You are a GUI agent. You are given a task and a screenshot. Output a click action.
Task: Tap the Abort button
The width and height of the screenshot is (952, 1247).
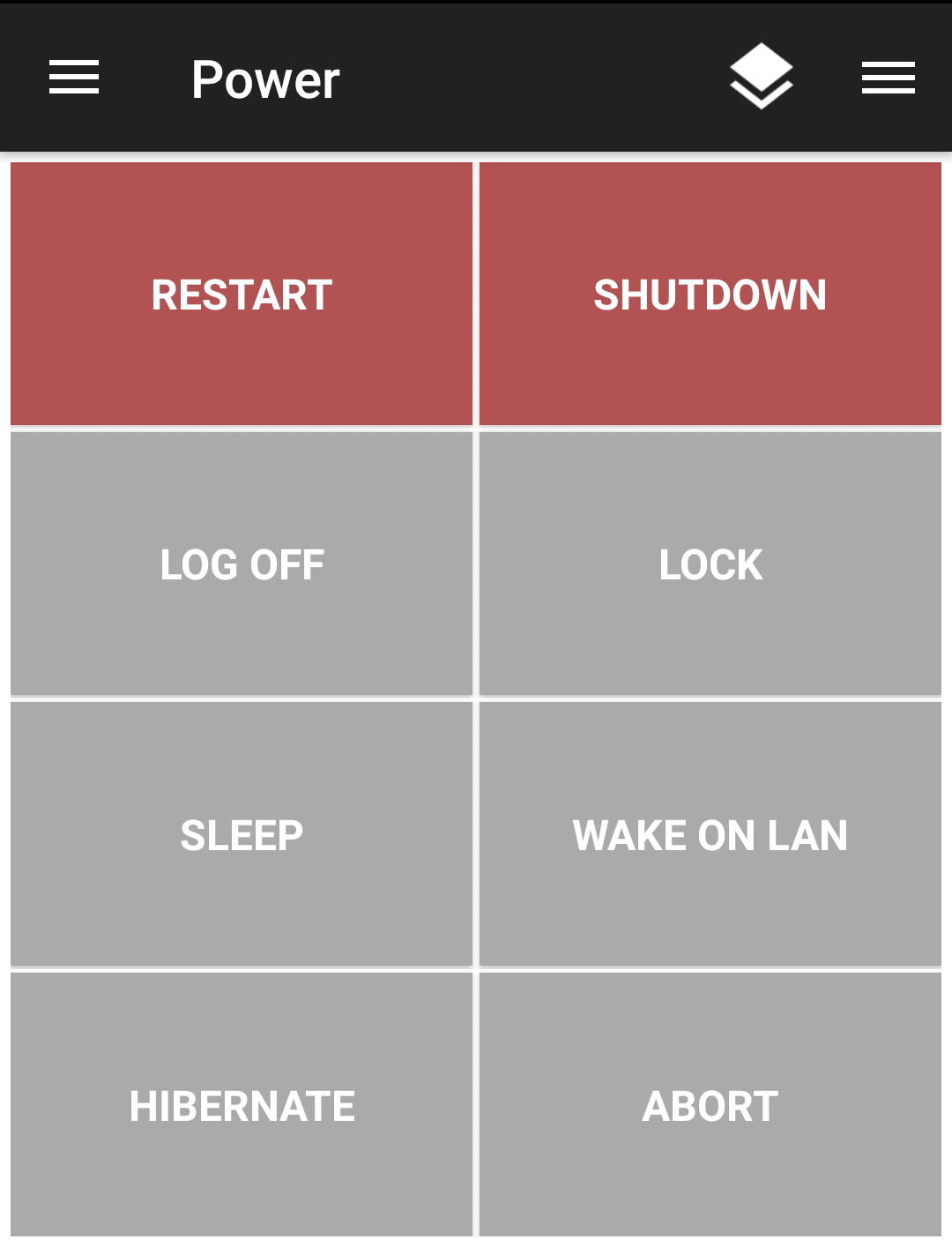coord(710,1105)
